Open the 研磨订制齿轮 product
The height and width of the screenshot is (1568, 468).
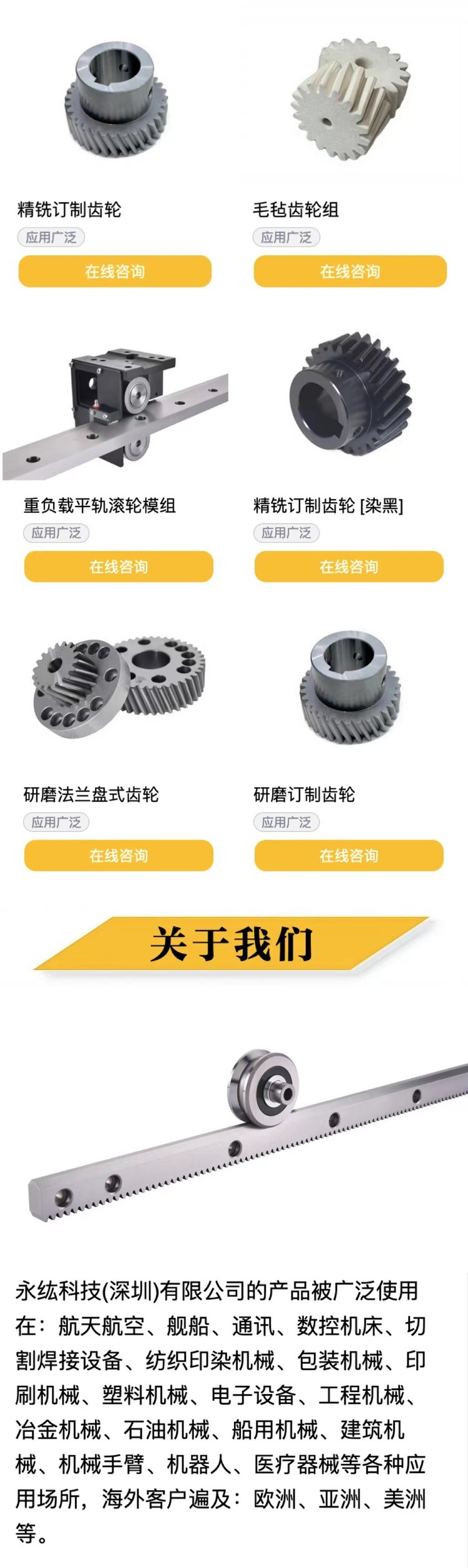tap(349, 686)
